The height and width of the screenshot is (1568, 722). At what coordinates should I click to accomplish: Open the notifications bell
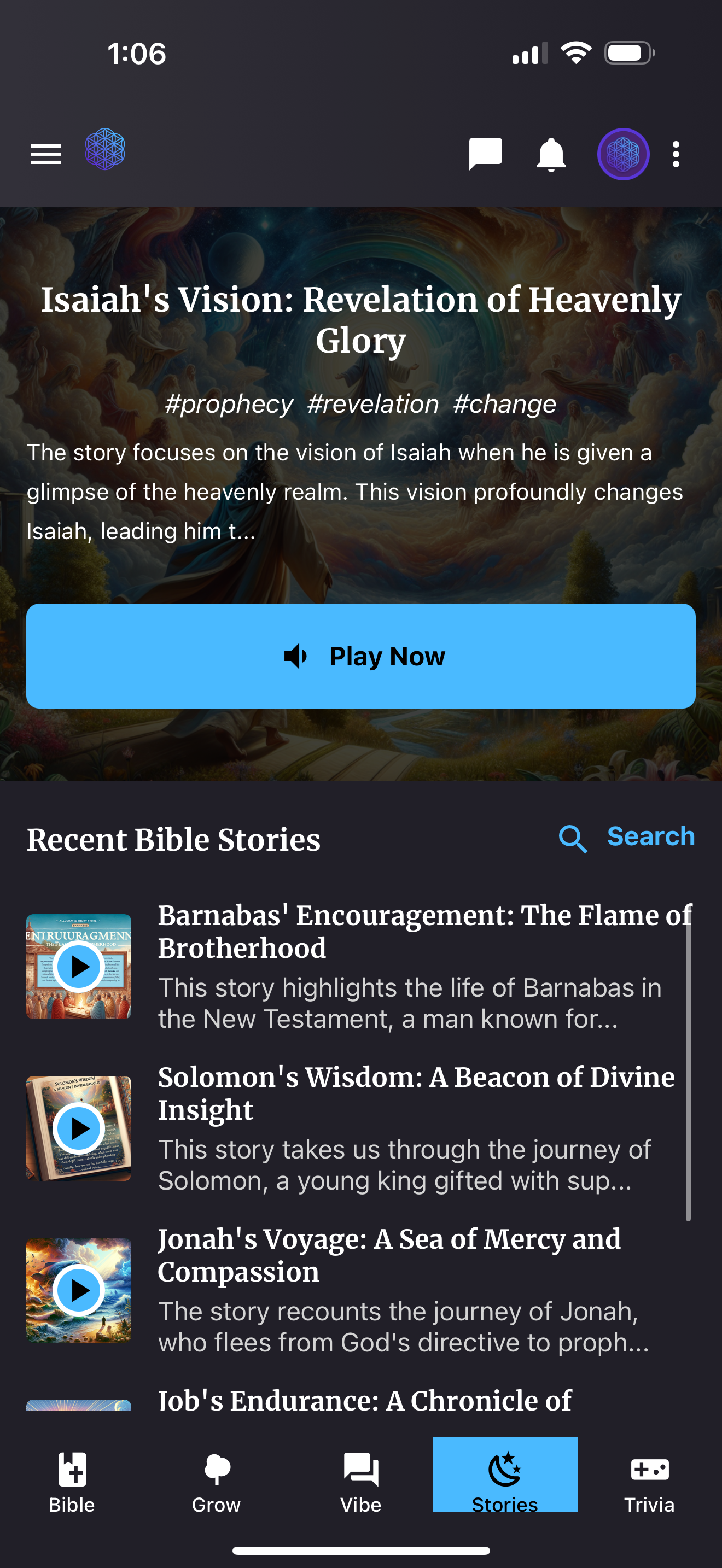click(551, 155)
